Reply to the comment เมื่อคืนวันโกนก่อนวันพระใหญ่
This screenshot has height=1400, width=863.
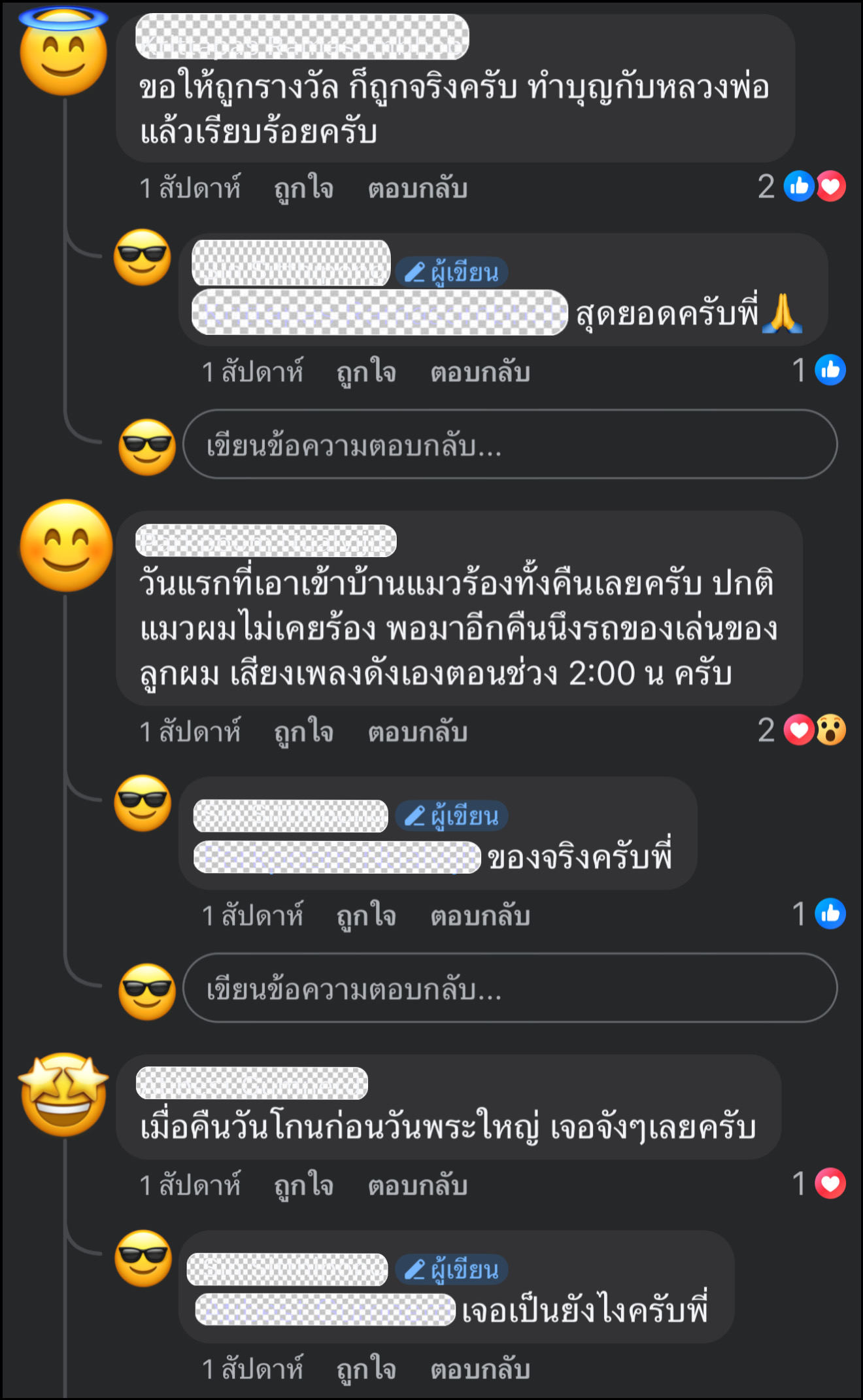[x=417, y=1185]
